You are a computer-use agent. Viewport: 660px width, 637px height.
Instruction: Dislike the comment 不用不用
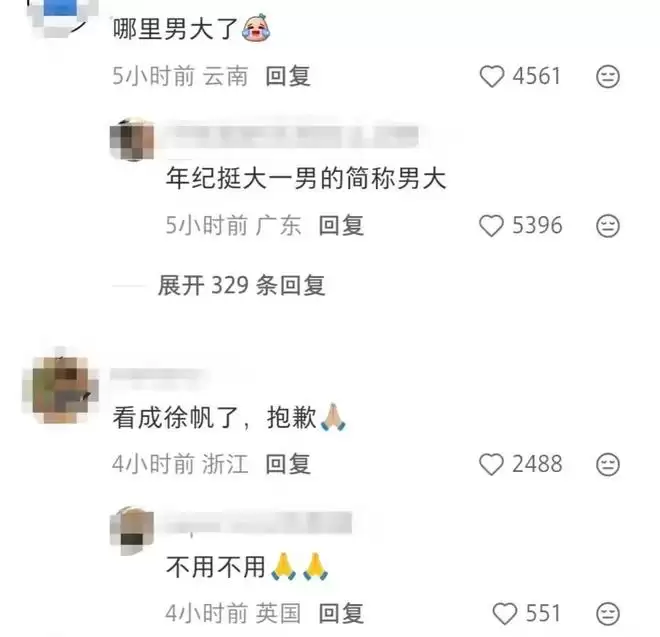(607, 613)
